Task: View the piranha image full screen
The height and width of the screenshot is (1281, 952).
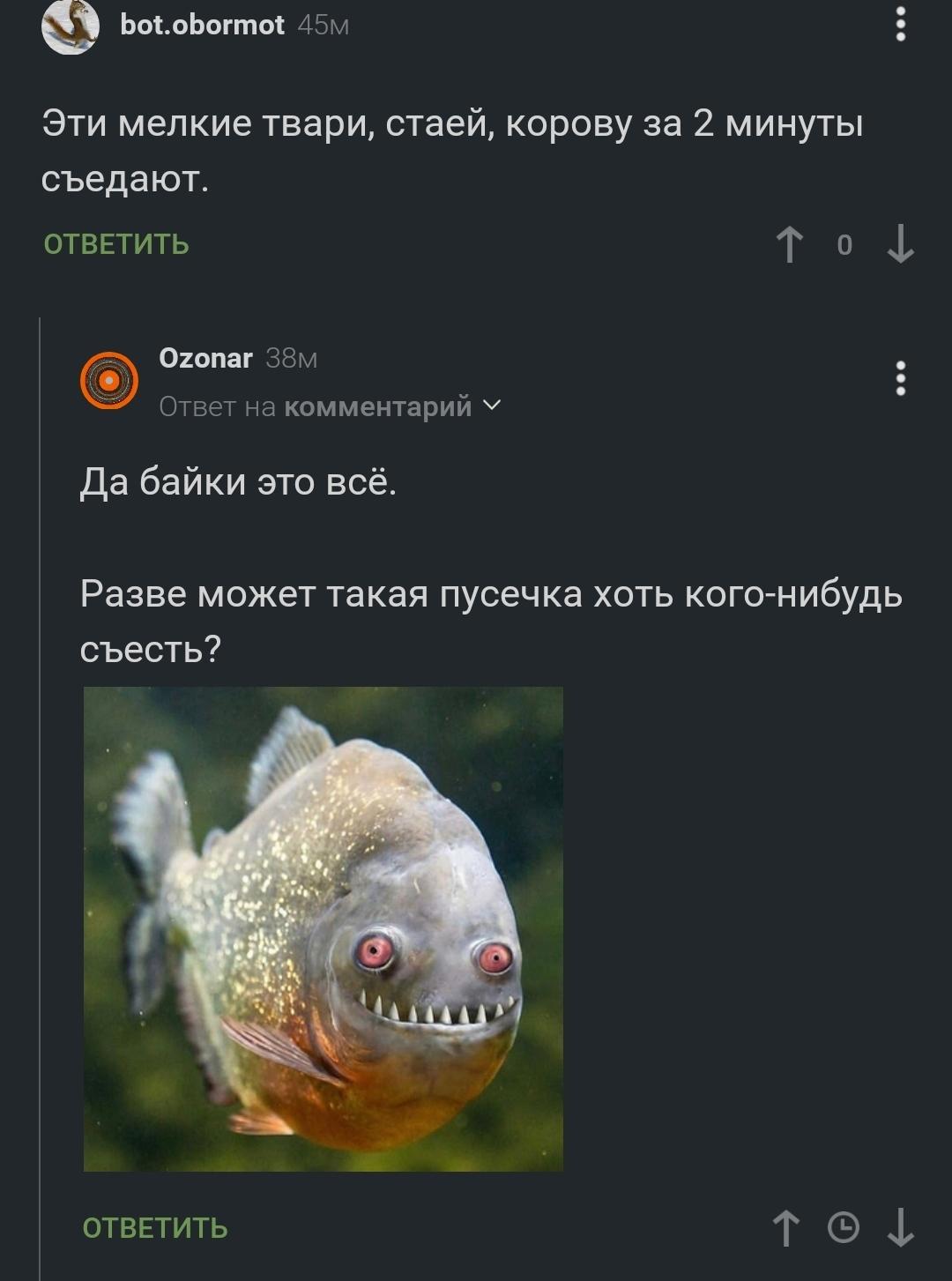Action: 324,928
